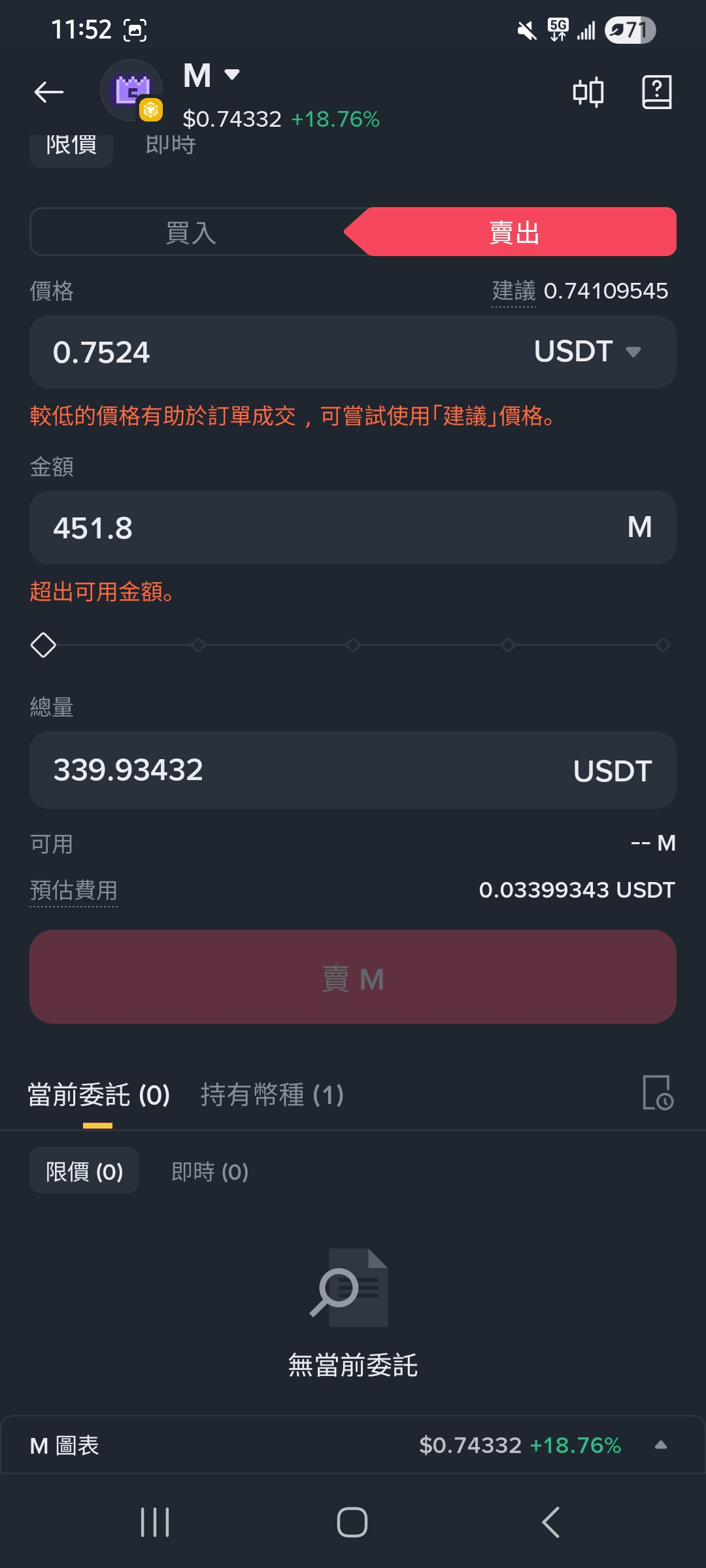Go back using the top-left arrow
This screenshot has width=706, height=1568.
[49, 92]
